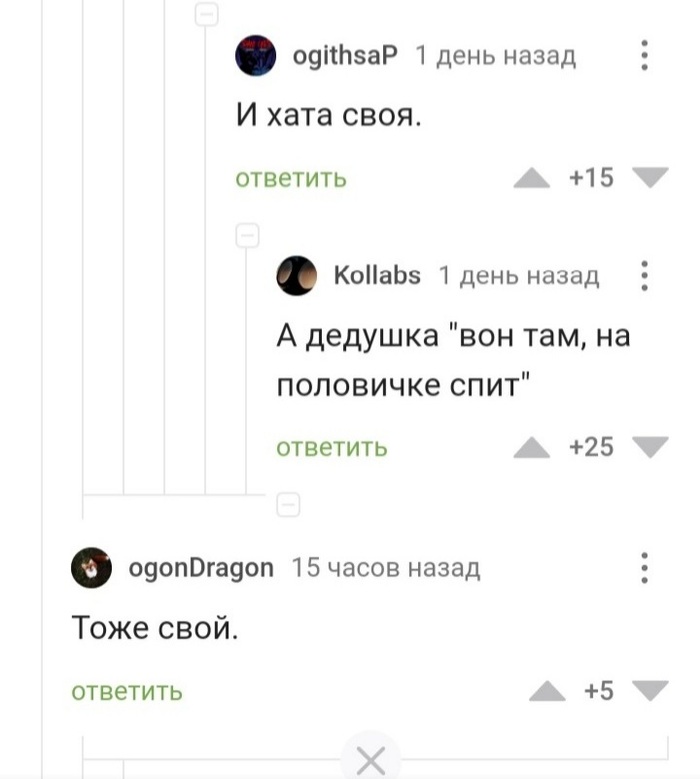Open overflow menu on Kollabs' comment
The image size is (700, 779).
[x=645, y=275]
